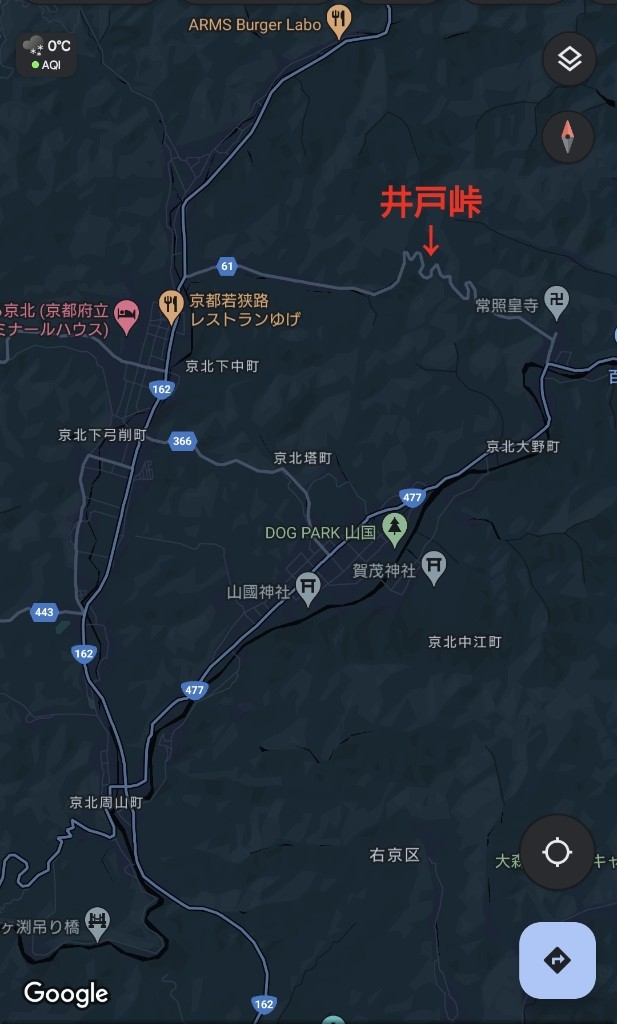Tap the compass to reorient north
Screen dimensions: 617x1024
569,136
